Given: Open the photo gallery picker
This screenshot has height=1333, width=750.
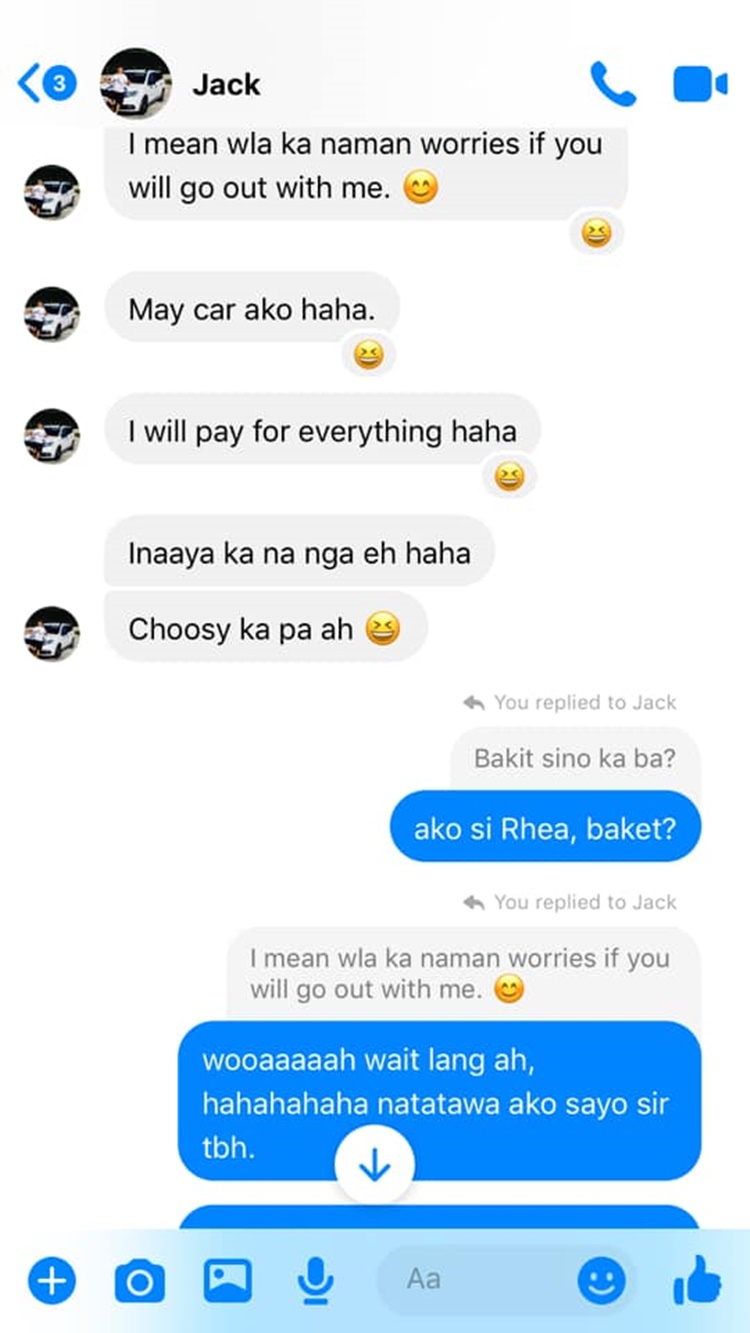Looking at the screenshot, I should 228,1280.
